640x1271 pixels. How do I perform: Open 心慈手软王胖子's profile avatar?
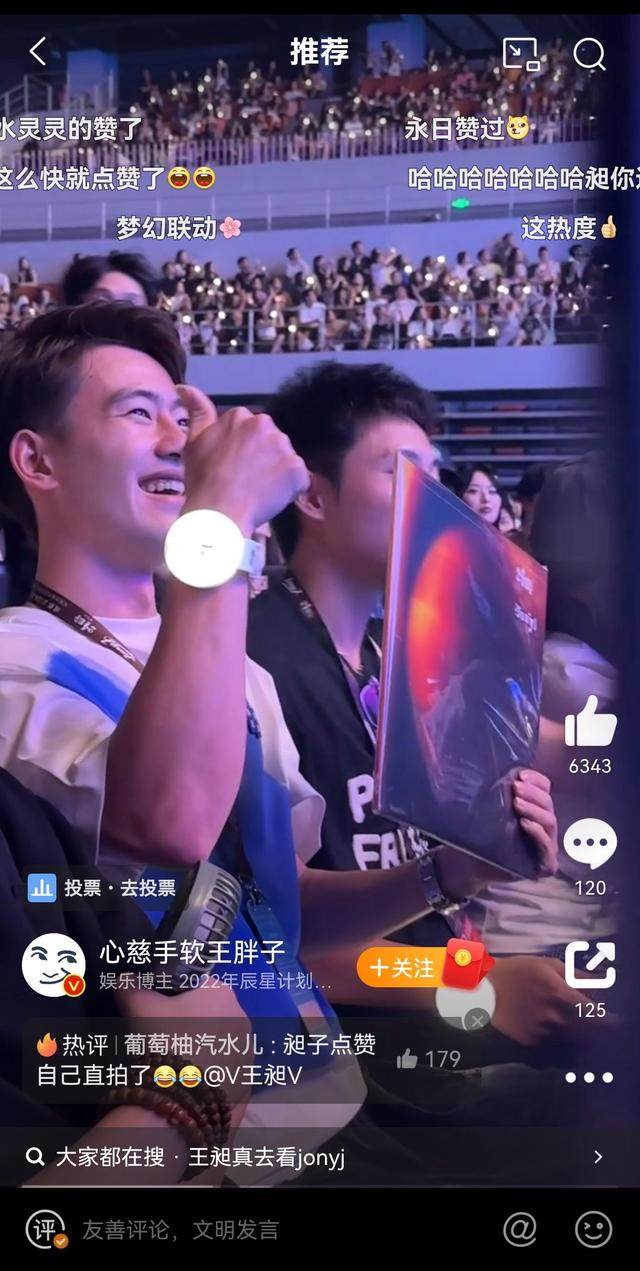click(54, 965)
